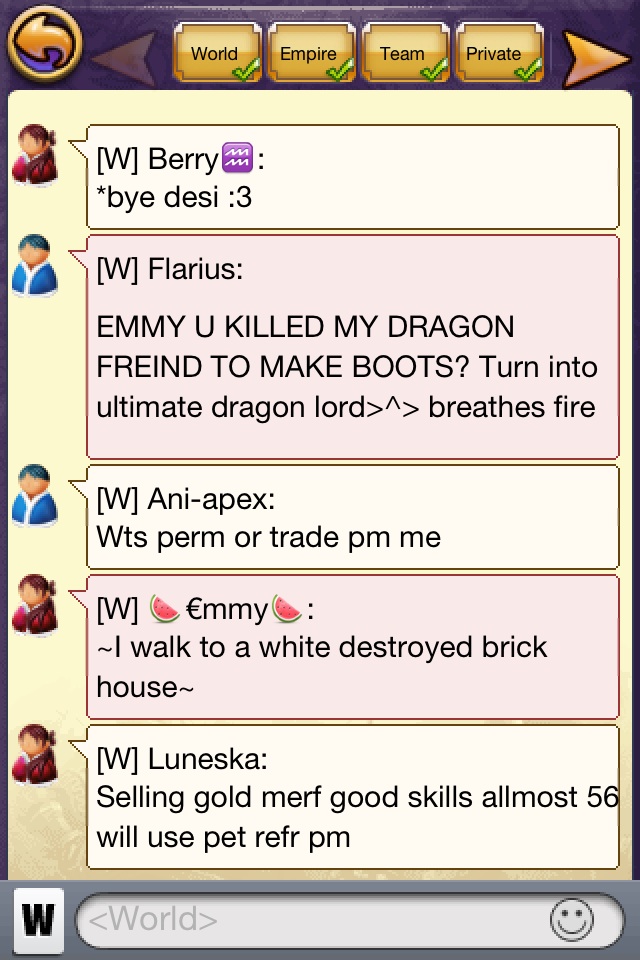
Task: Toggle the Team chat channel
Action: tap(403, 55)
